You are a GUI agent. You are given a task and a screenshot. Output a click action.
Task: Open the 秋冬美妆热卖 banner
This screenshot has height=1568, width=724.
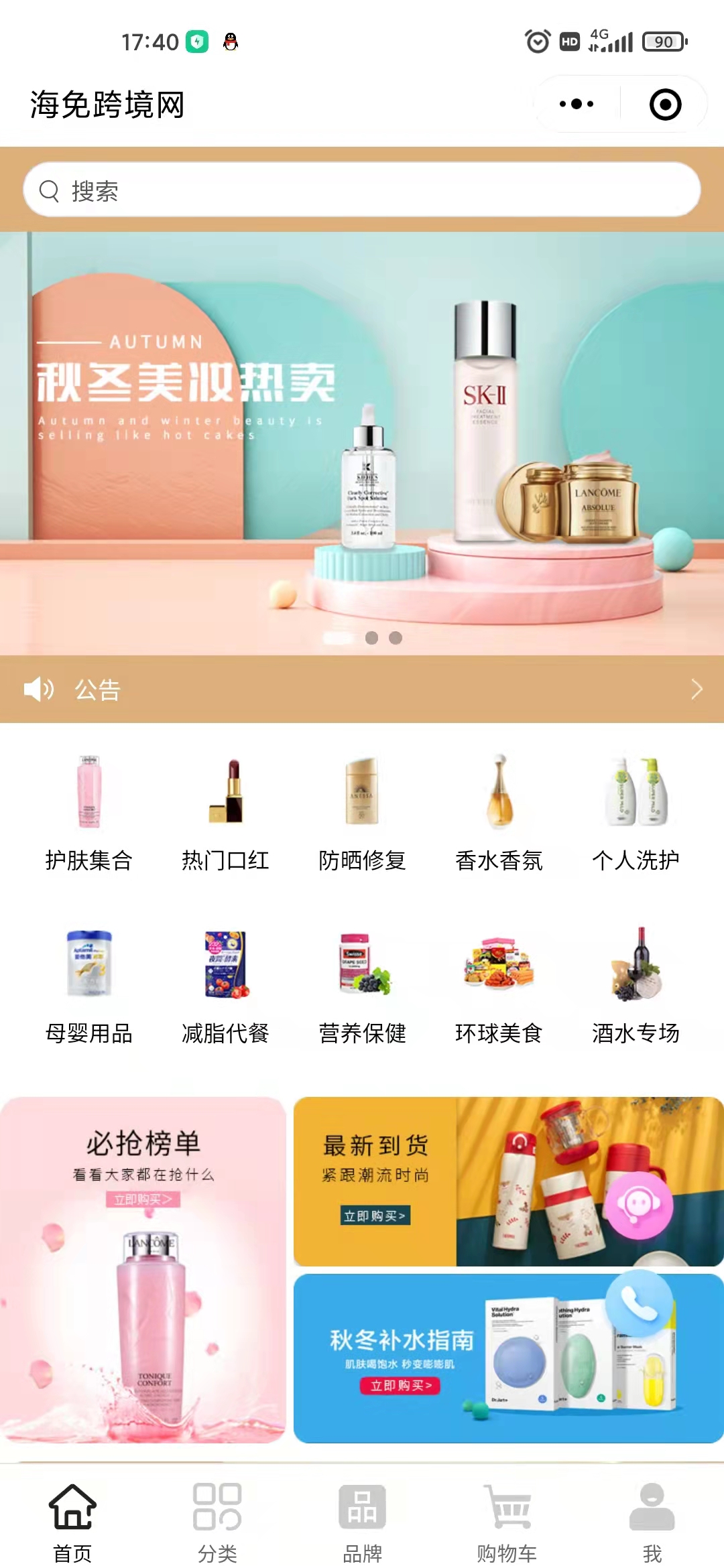click(362, 442)
